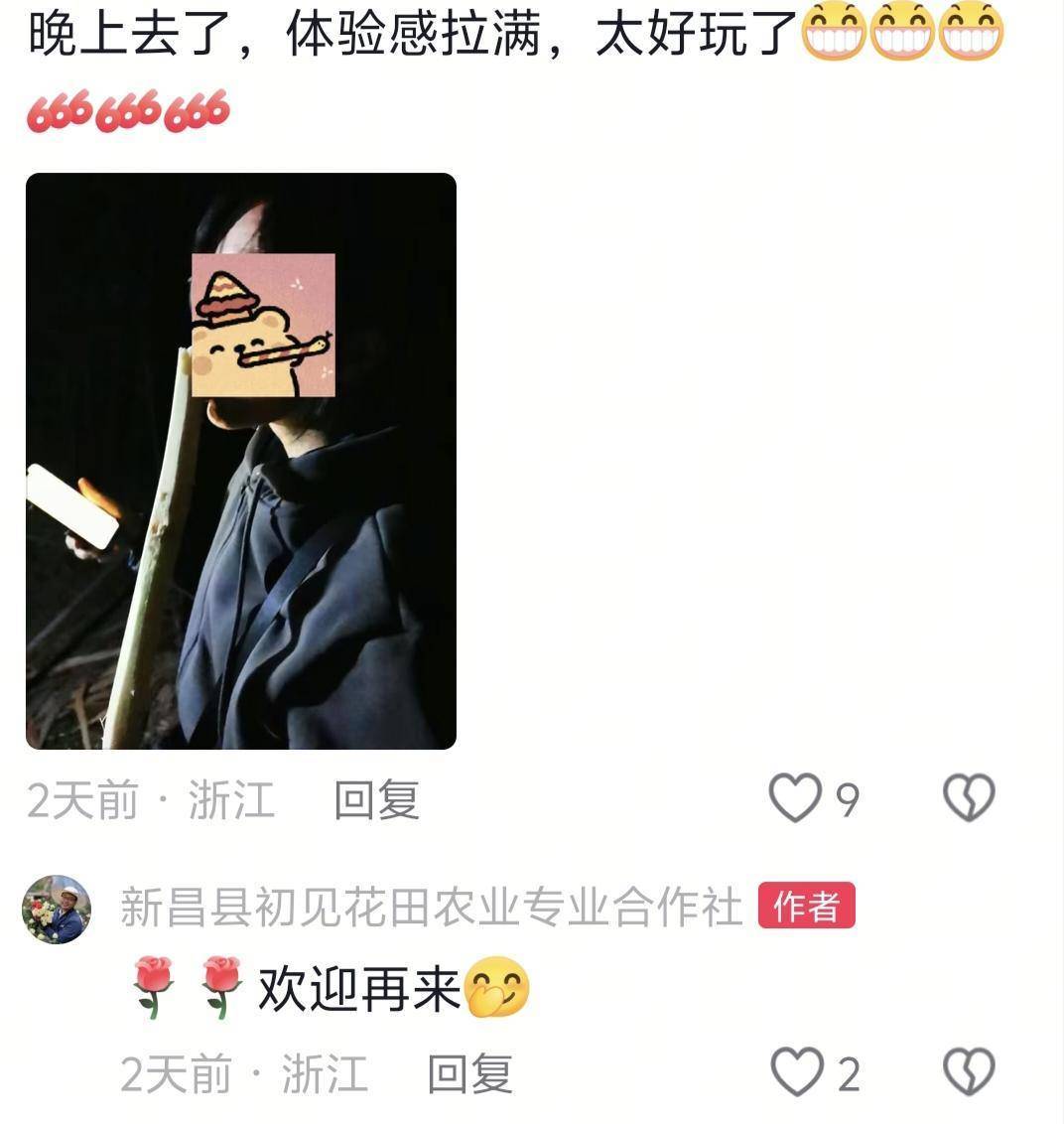Open the attached night photo in the comment

243,462
